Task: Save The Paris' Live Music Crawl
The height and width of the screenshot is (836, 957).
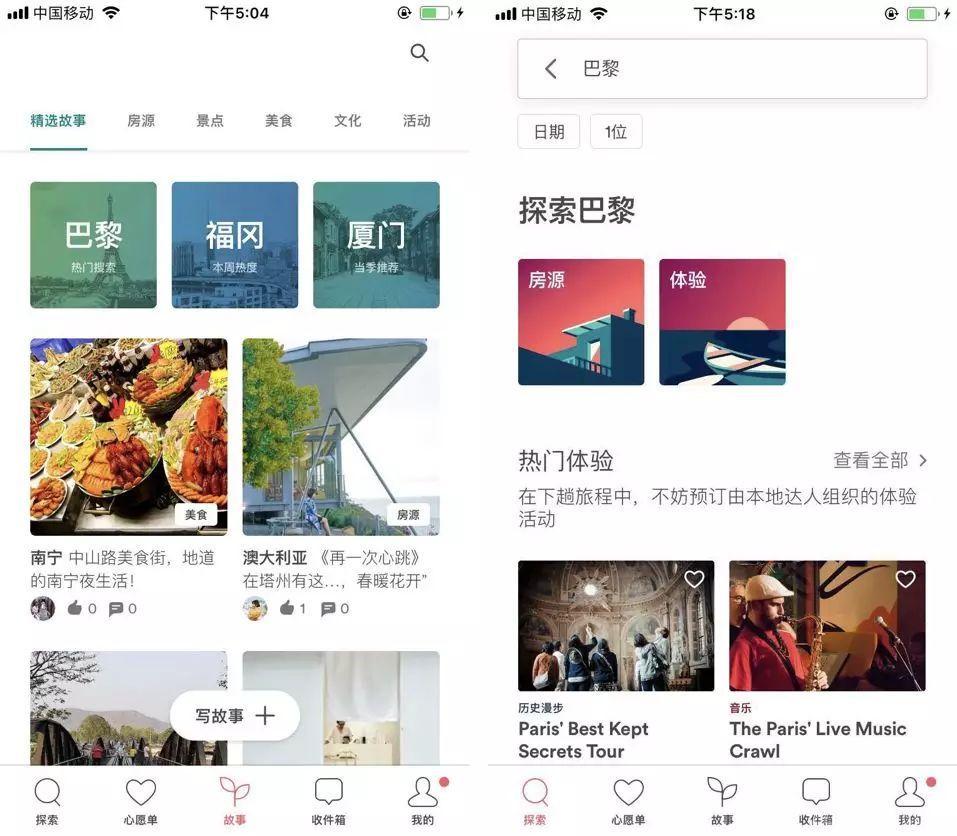Action: pos(905,579)
